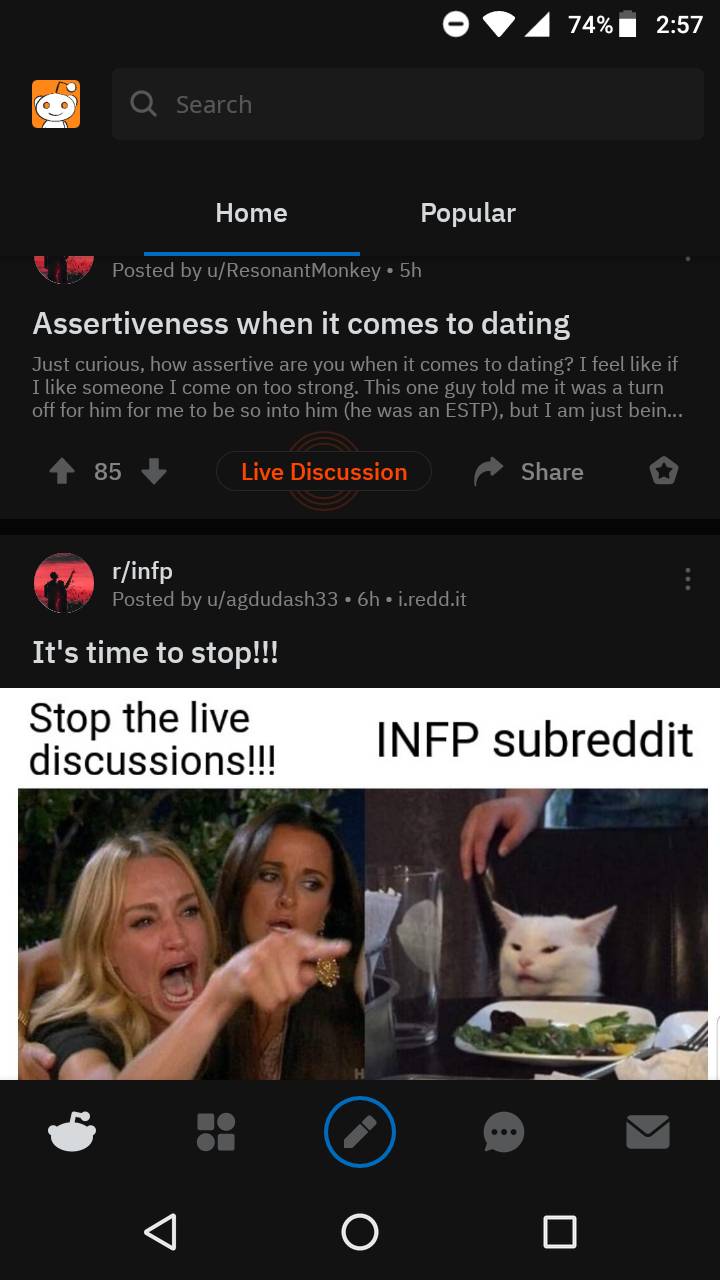Share the Assertiveness dating post
This screenshot has width=720, height=1280.
click(529, 471)
